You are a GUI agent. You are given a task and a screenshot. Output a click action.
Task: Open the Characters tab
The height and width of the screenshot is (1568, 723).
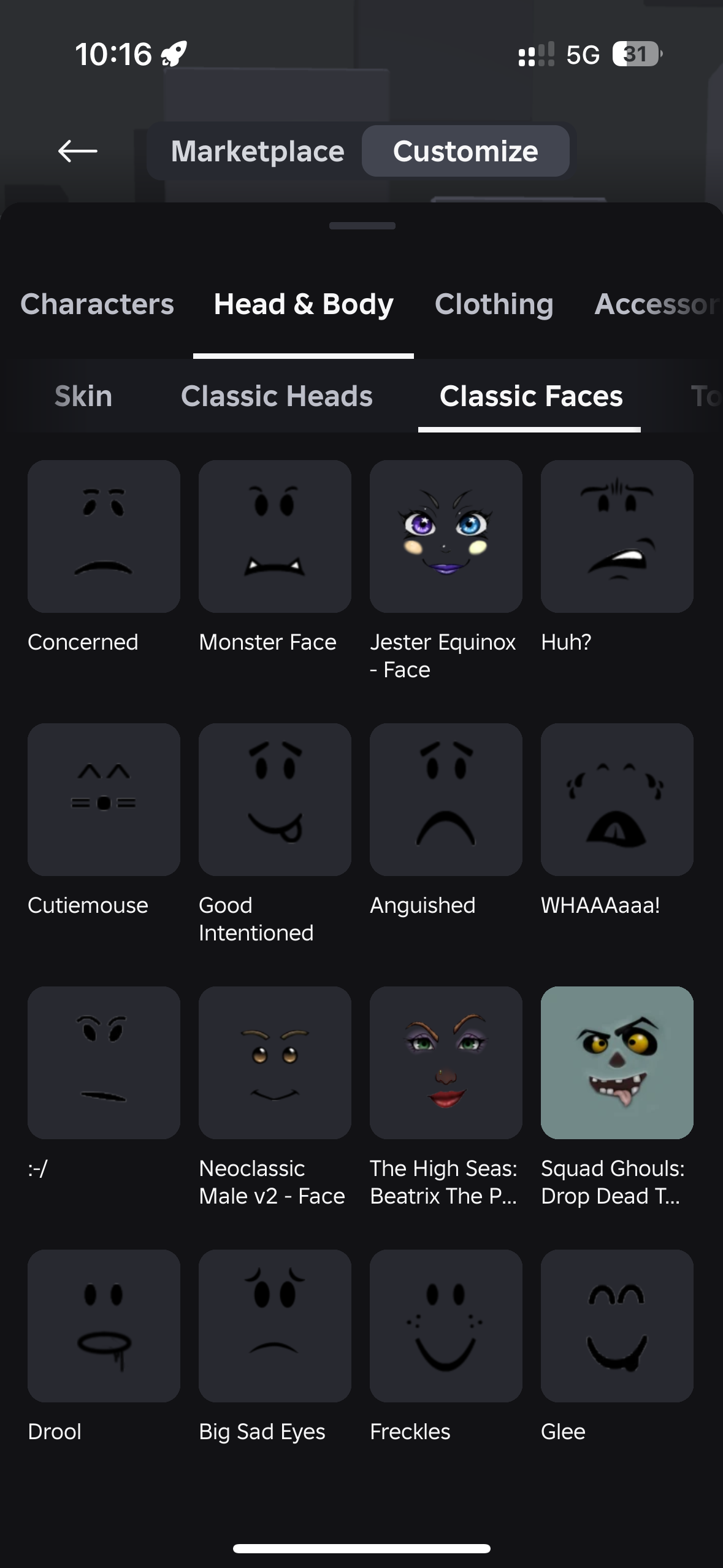97,304
